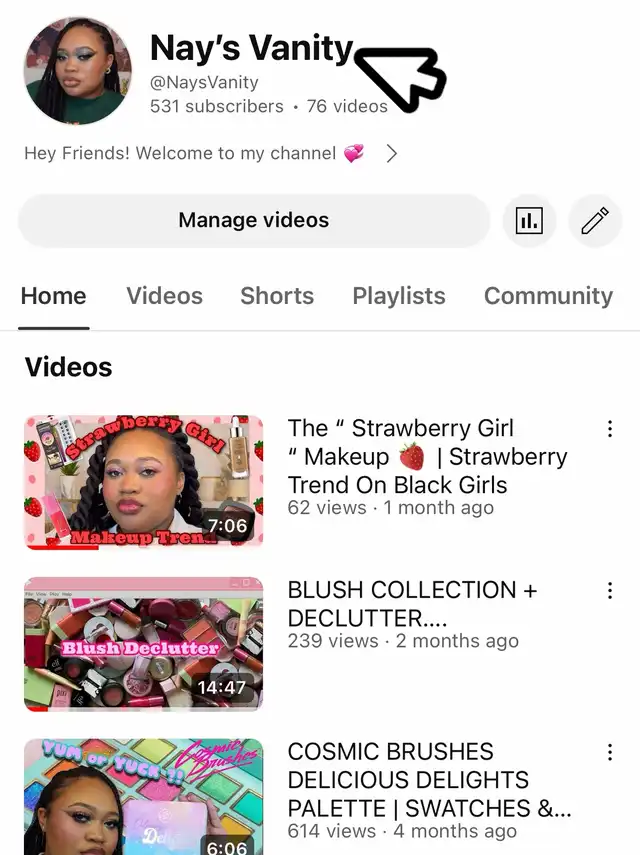This screenshot has height=855, width=640.
Task: Switch to the Community tab
Action: 548,296
